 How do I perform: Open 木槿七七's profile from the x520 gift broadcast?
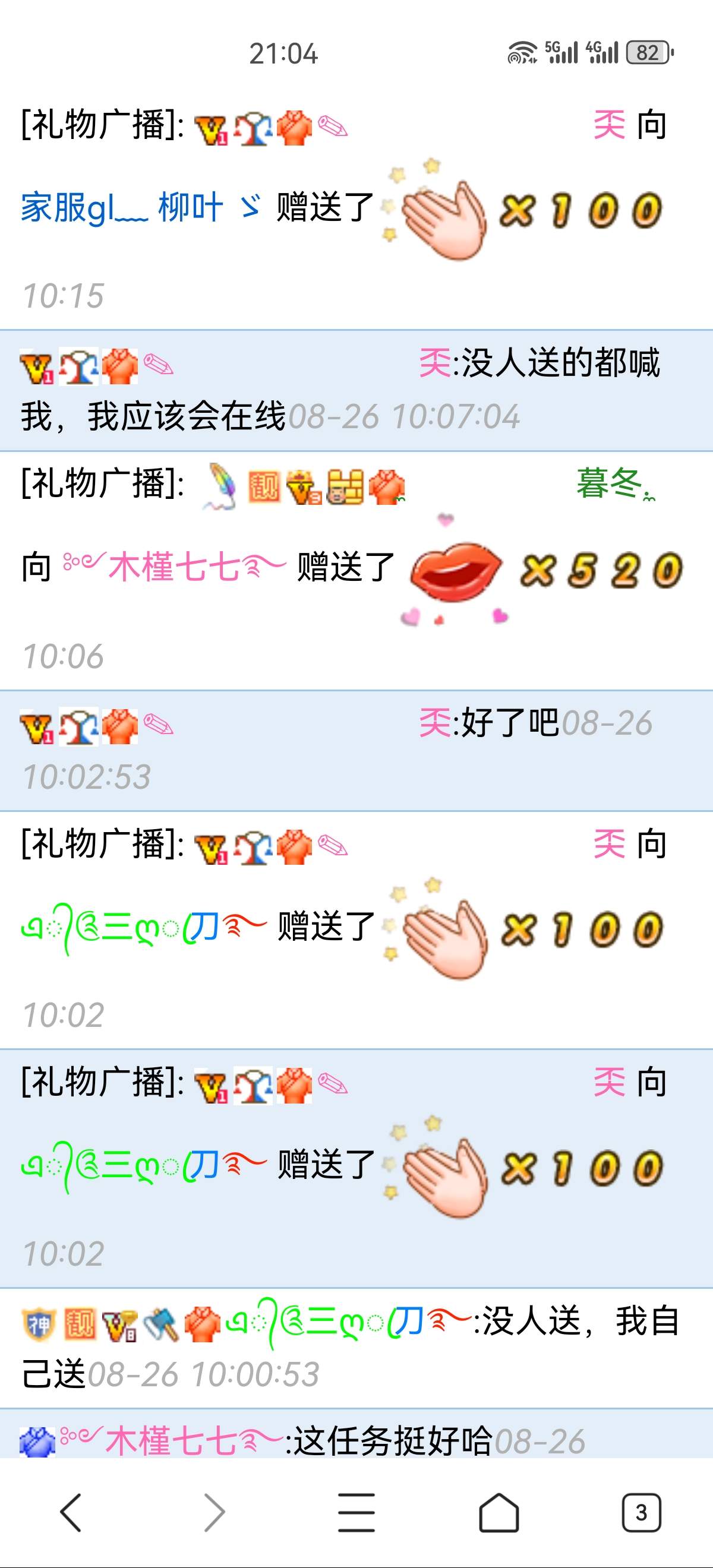175,567
